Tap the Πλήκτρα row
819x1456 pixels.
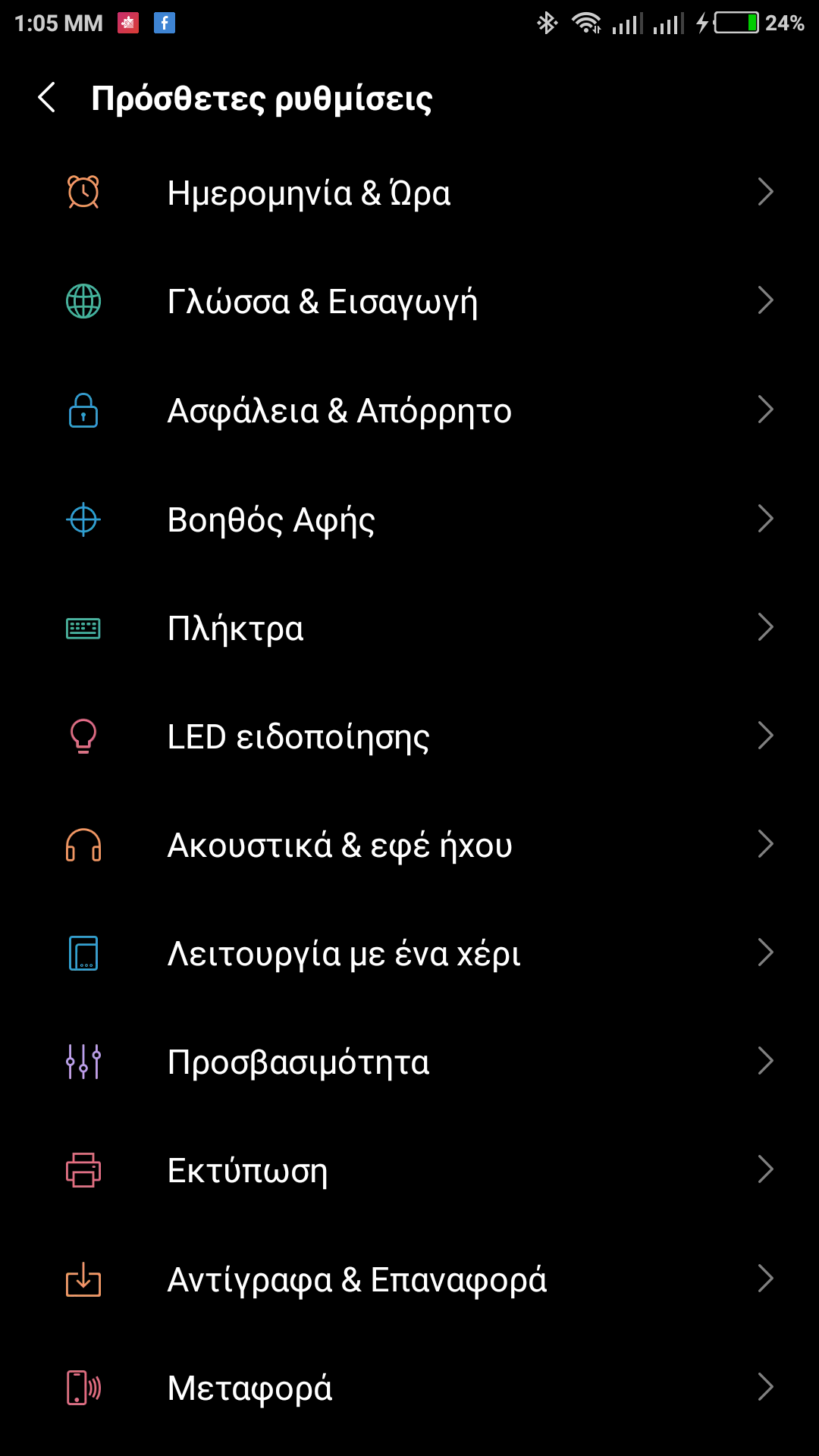[x=409, y=628]
